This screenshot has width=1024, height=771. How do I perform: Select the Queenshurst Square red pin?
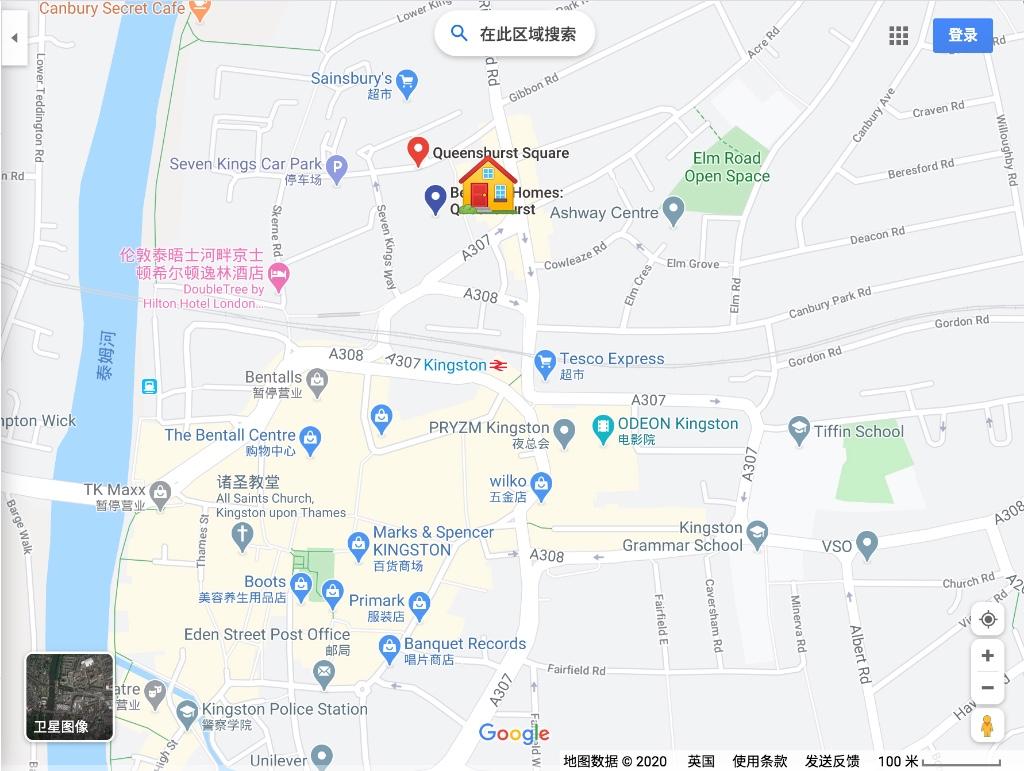(x=419, y=151)
